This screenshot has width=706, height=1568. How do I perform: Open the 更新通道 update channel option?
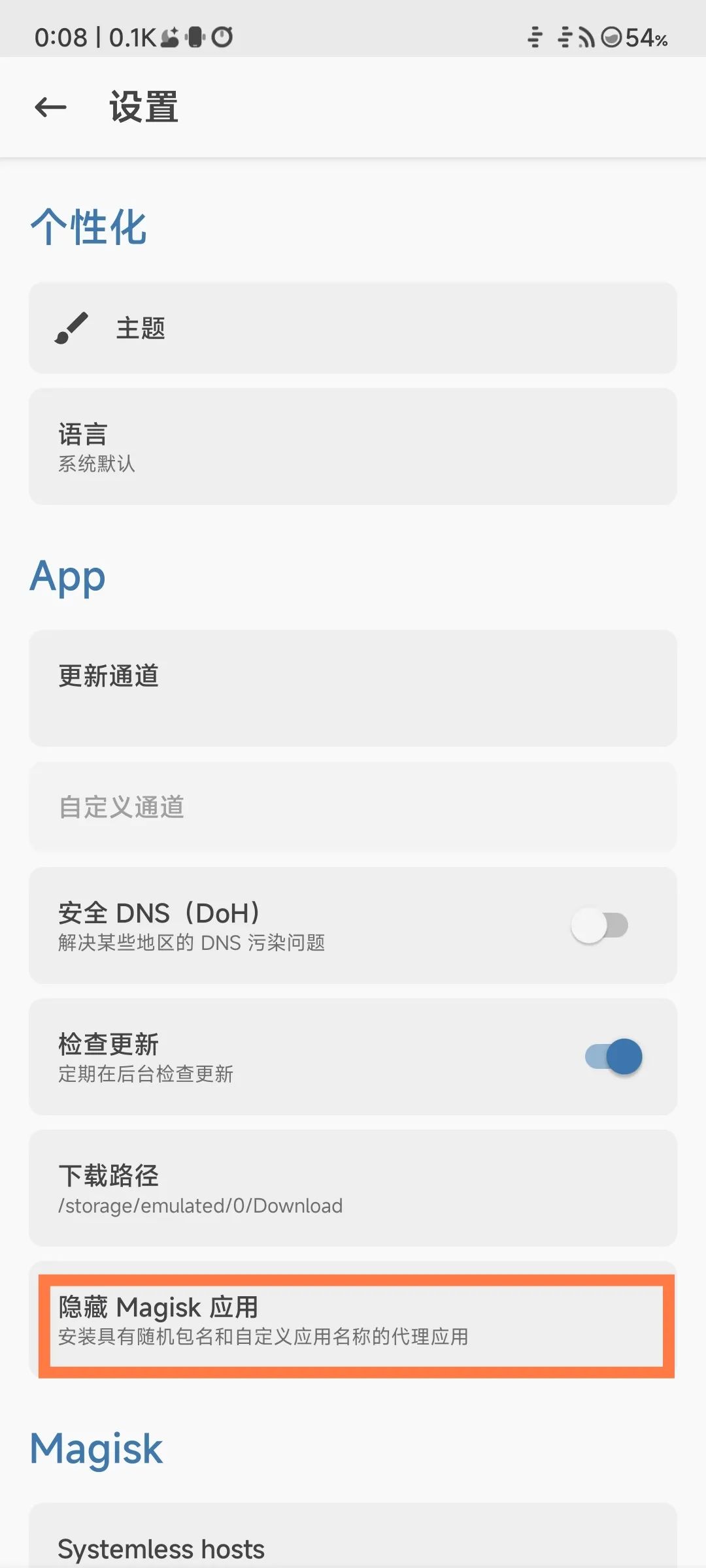(353, 688)
